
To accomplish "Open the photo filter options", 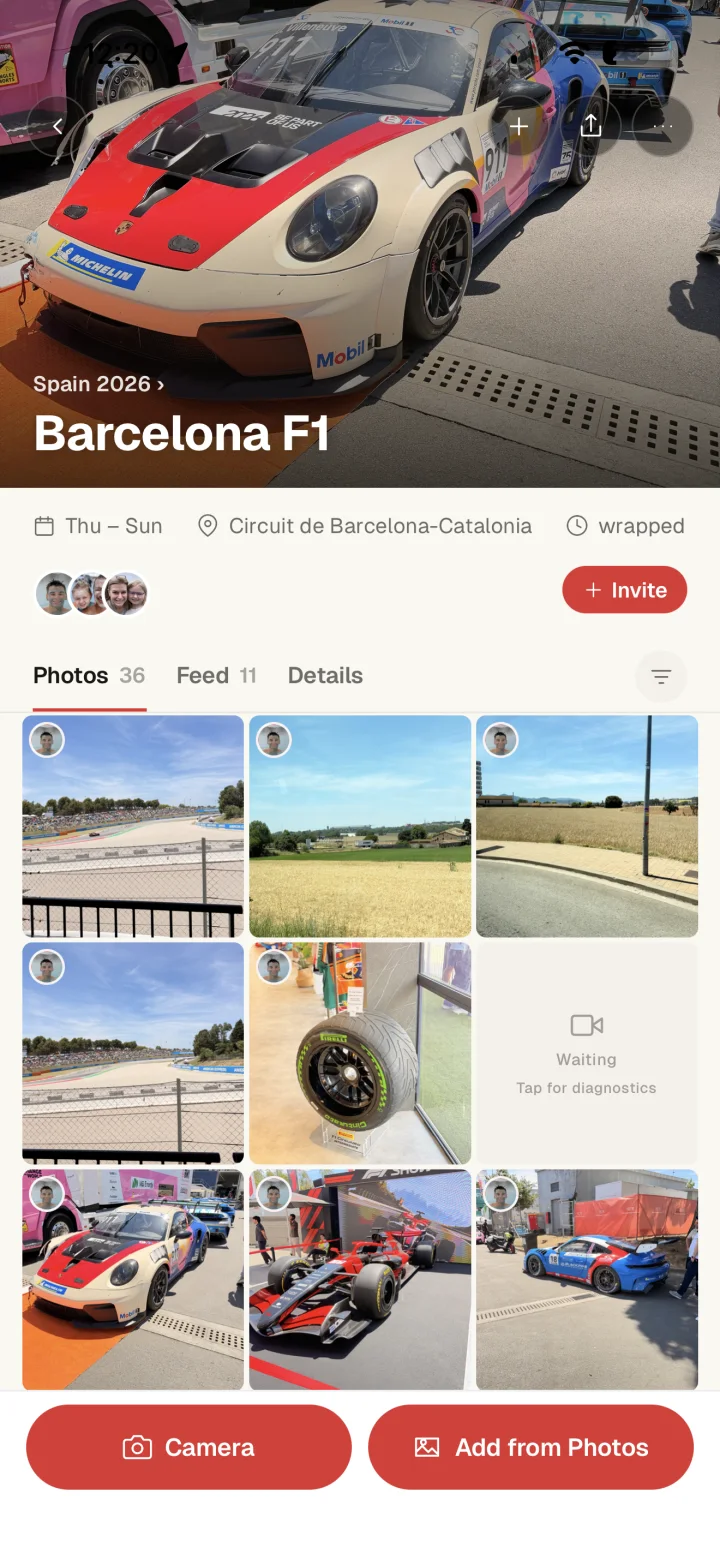I will (x=661, y=677).
